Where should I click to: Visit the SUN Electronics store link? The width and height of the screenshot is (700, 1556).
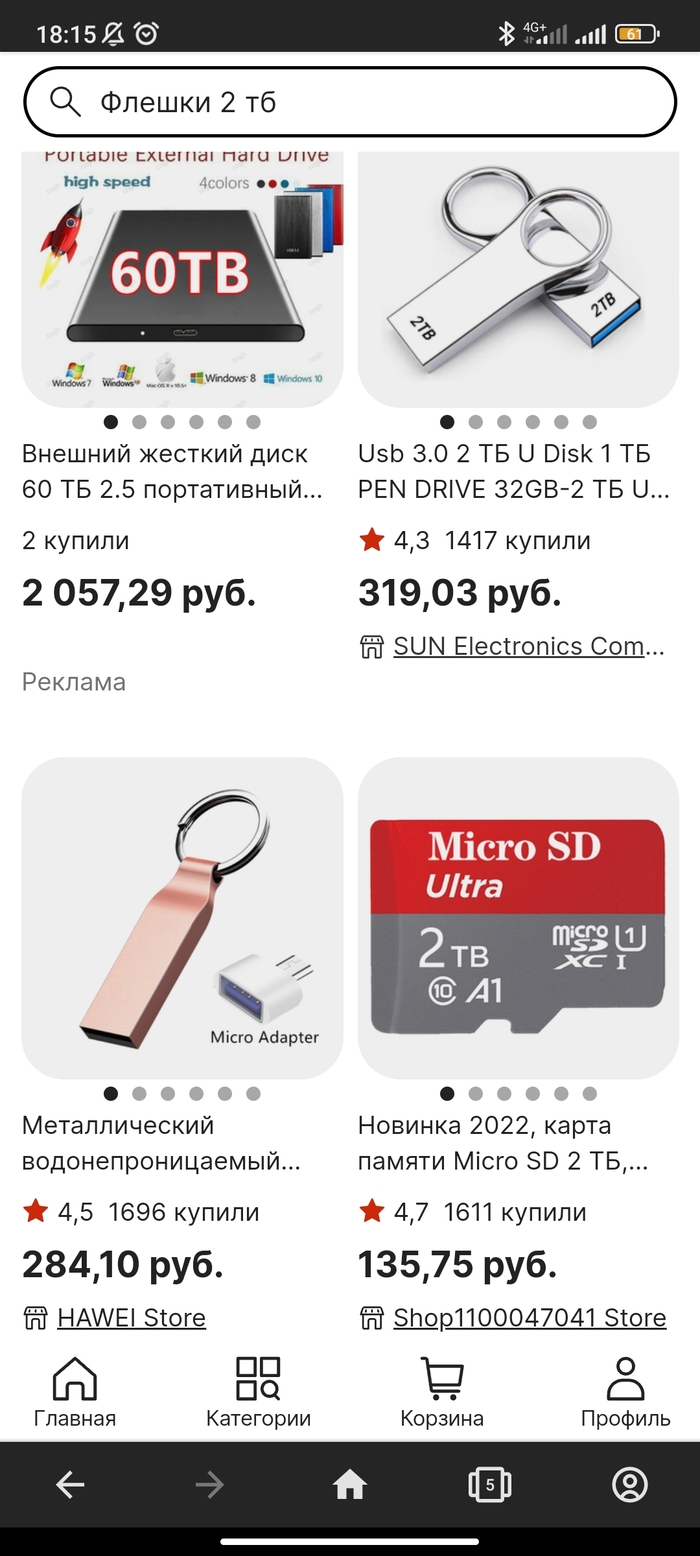[x=527, y=646]
